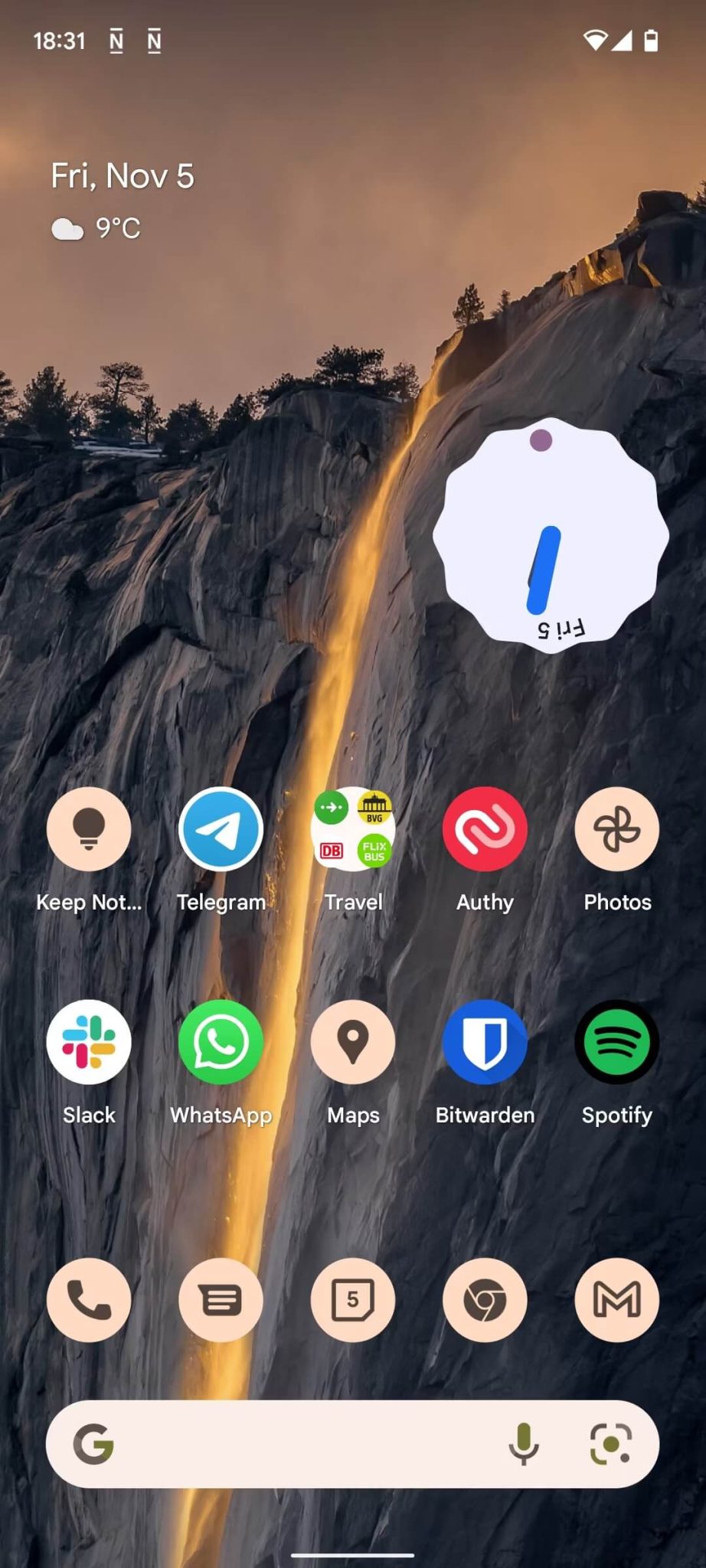Viewport: 706px width, 1568px height.
Task: Open Gmail
Action: click(x=616, y=1300)
